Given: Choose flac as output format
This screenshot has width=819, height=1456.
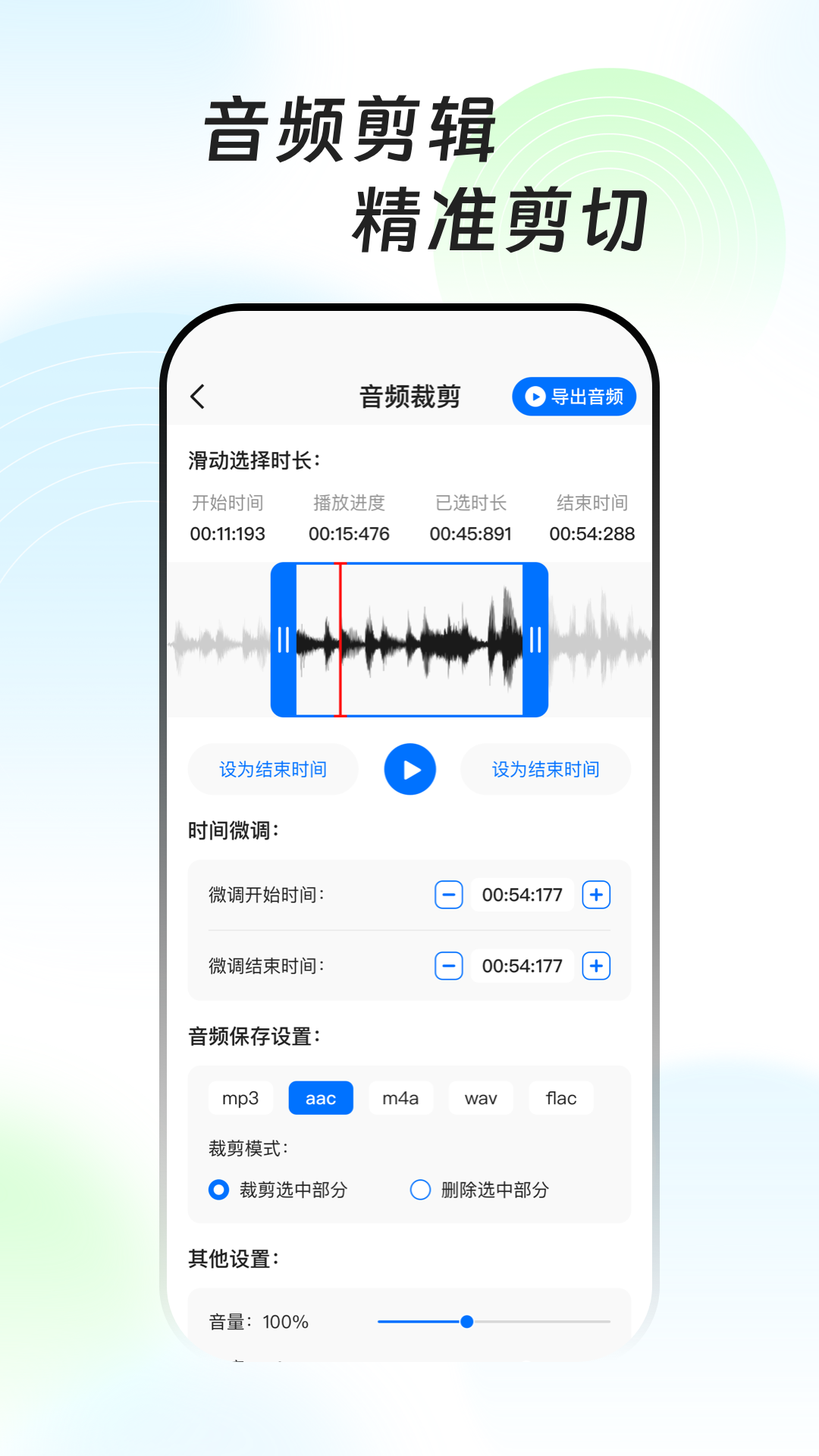Looking at the screenshot, I should (560, 1097).
